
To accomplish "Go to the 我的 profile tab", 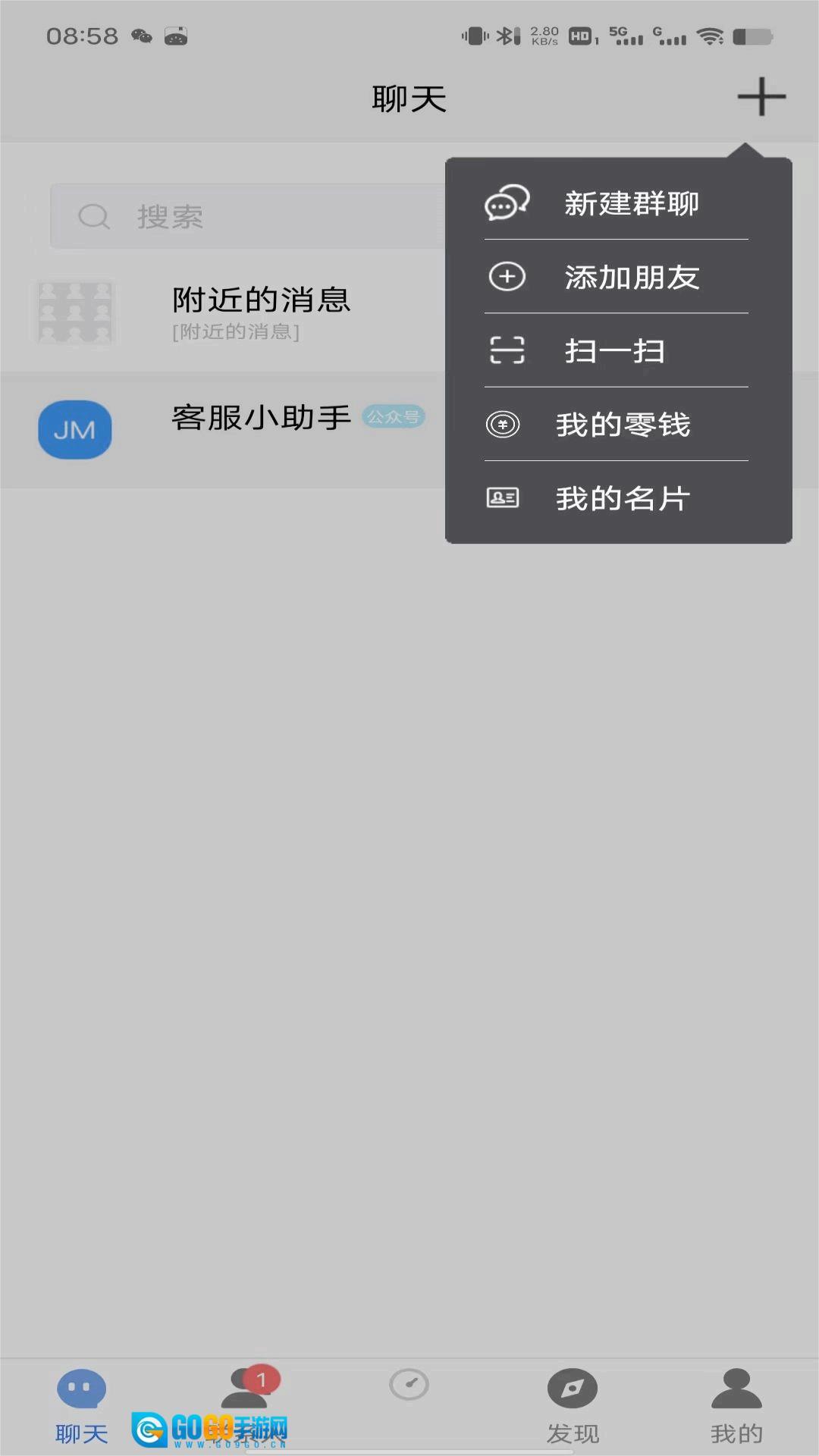I will click(x=736, y=1407).
